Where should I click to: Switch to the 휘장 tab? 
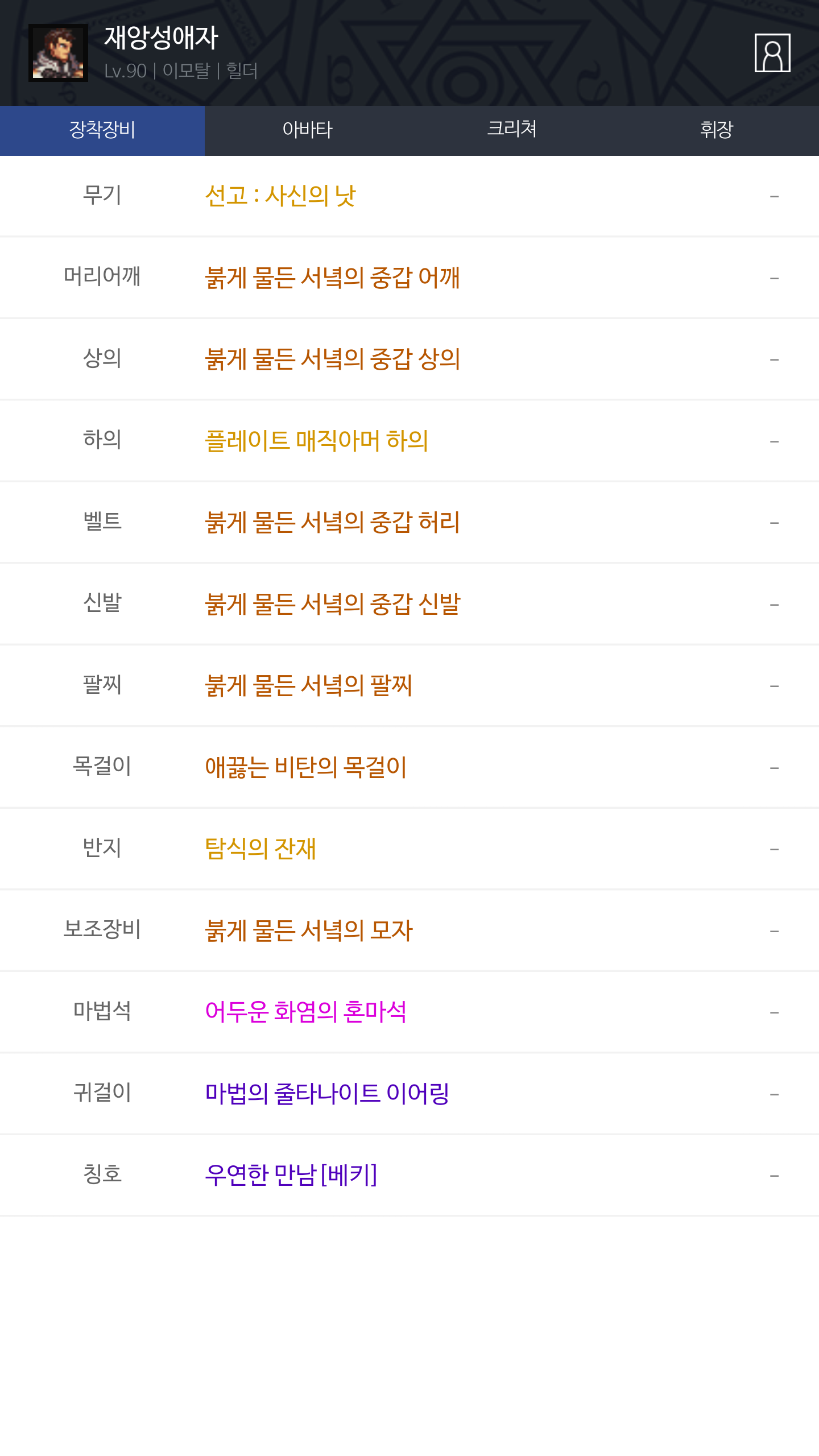click(x=717, y=130)
